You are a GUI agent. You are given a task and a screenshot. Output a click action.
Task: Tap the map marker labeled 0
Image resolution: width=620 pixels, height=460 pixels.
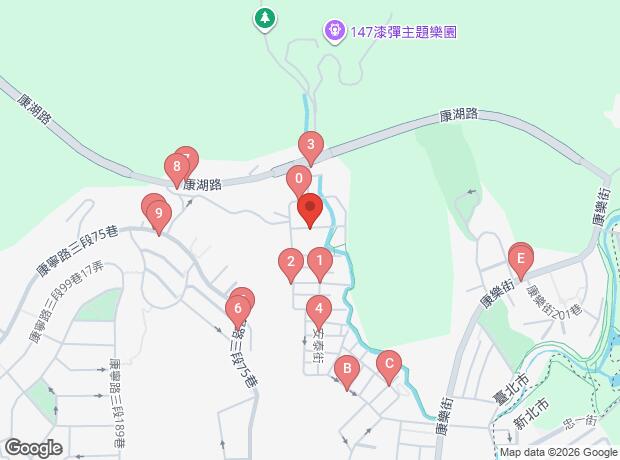pyautogui.click(x=299, y=179)
